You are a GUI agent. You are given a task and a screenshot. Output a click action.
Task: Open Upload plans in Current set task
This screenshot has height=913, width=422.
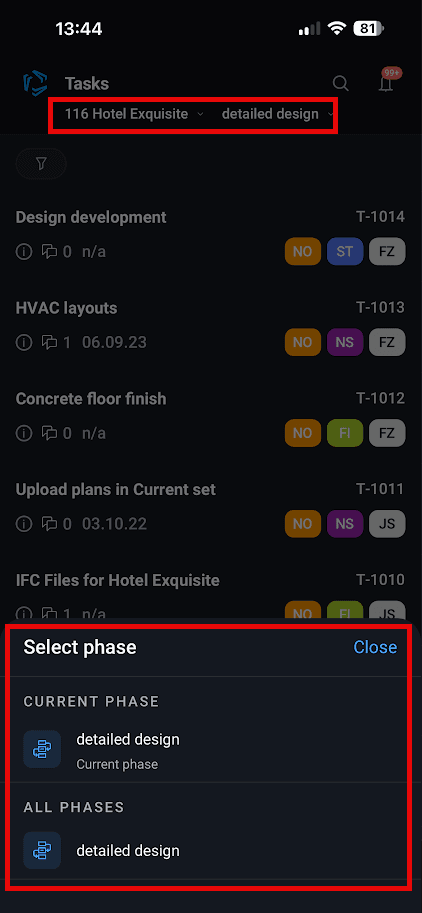211,507
